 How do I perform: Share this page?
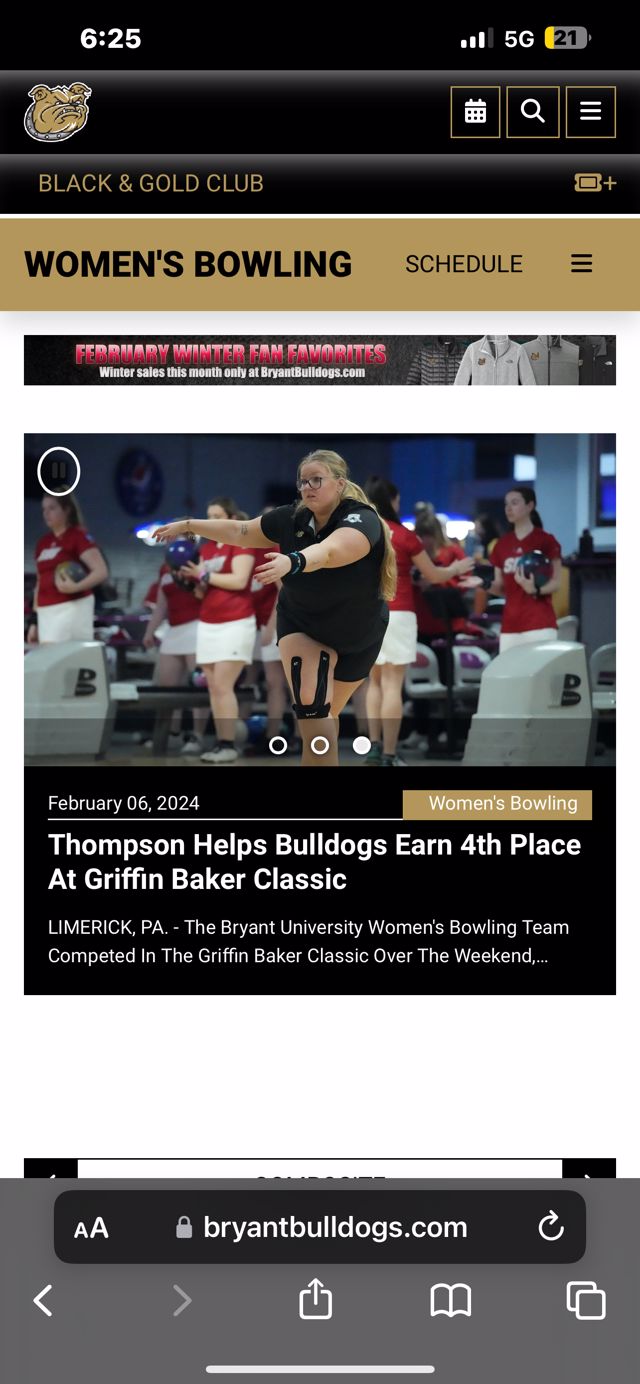point(315,1300)
